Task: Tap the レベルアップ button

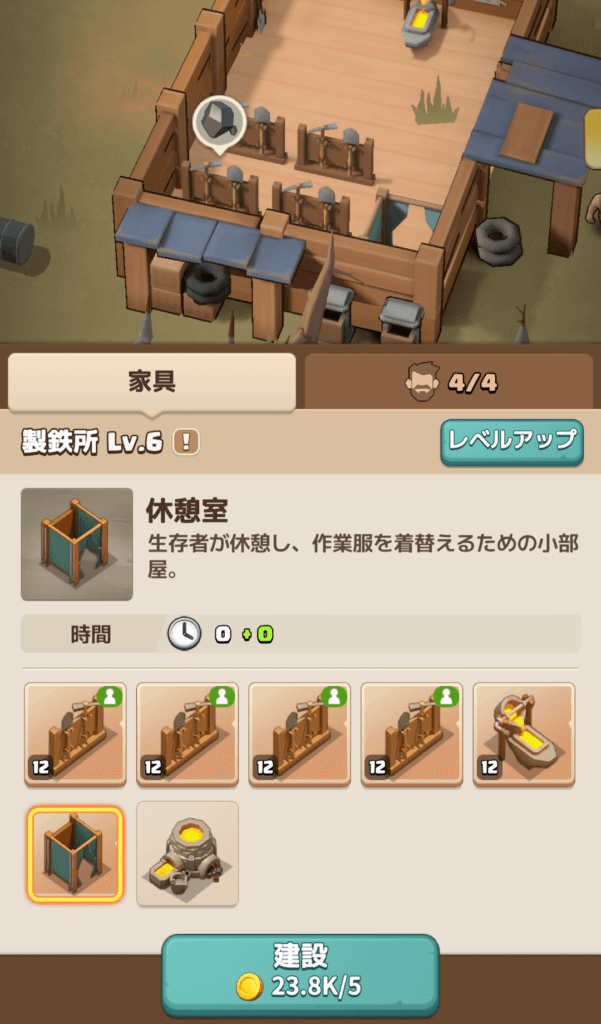Action: point(511,440)
